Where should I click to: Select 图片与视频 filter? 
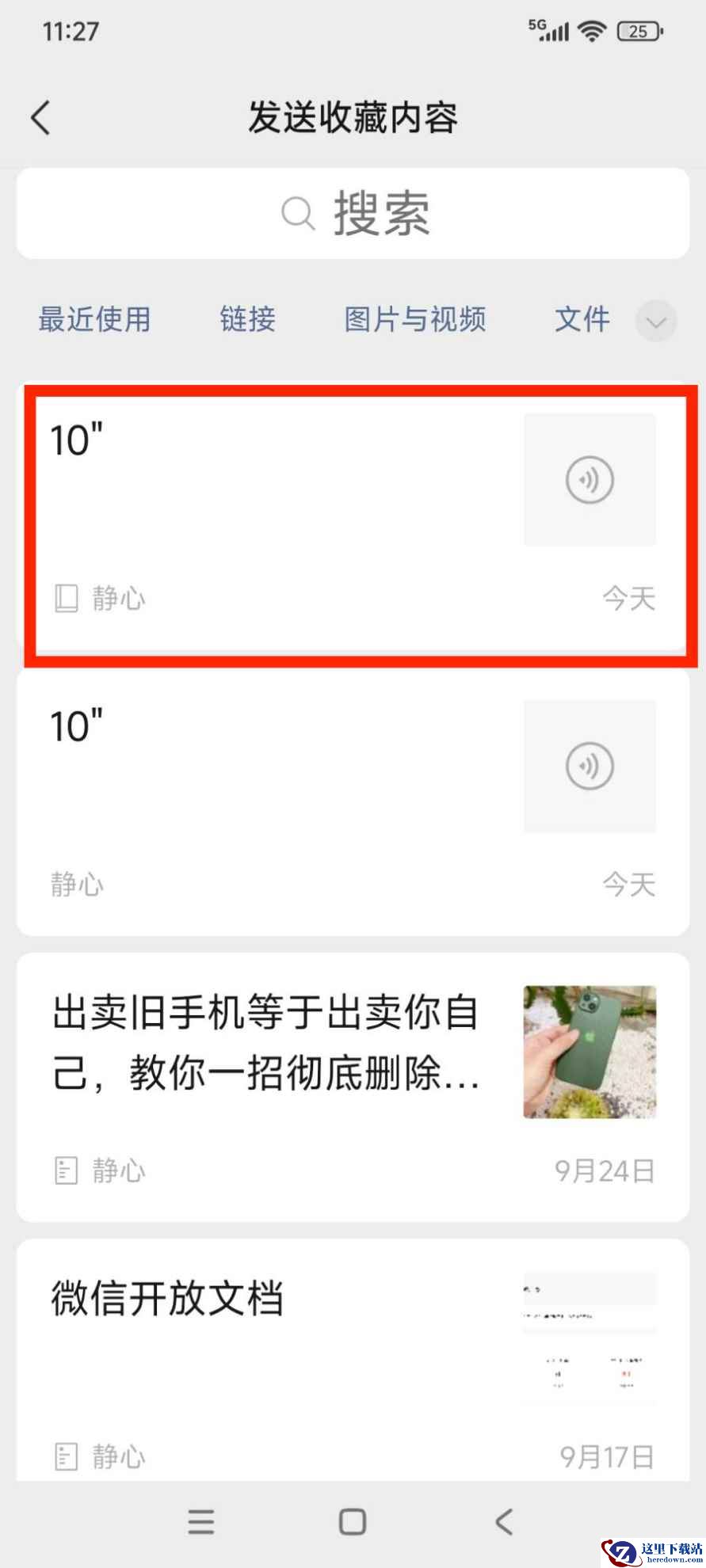click(x=414, y=320)
